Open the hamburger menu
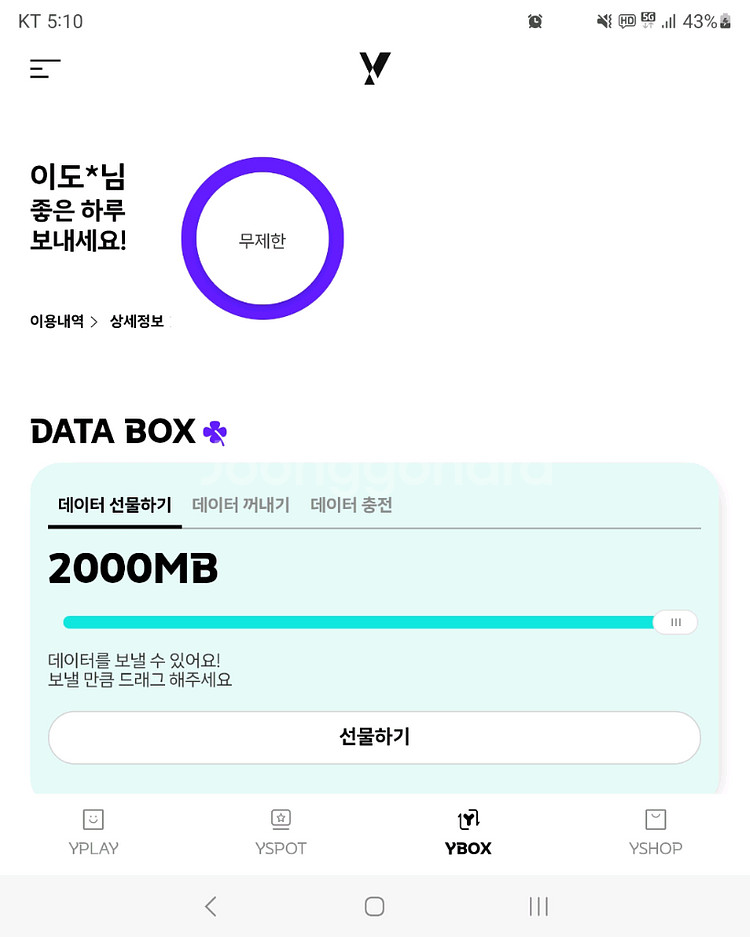Image resolution: width=750 pixels, height=937 pixels. (x=45, y=69)
